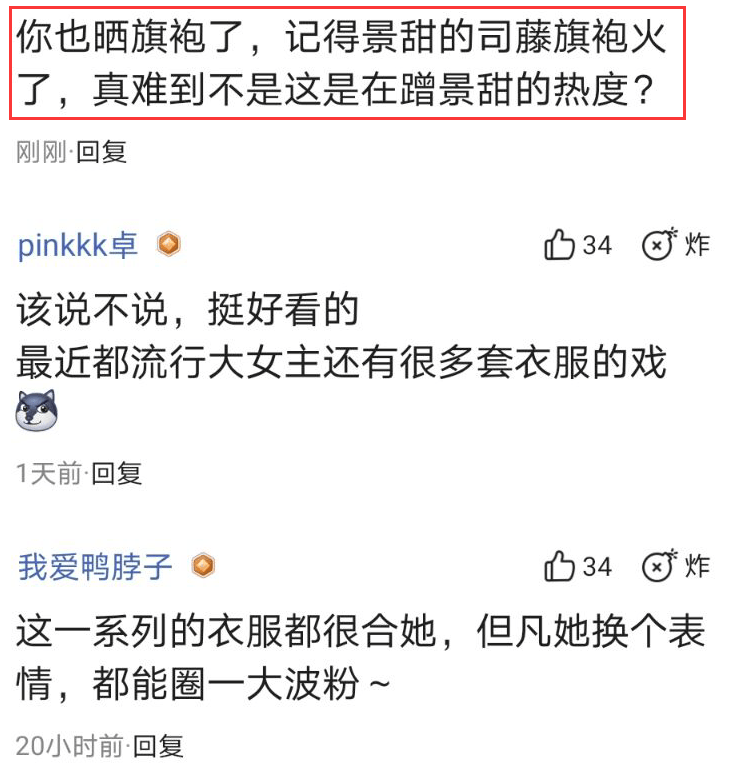The width and height of the screenshot is (731, 777).
Task: Open 我爱鸭脖子's profile
Action: click(95, 567)
